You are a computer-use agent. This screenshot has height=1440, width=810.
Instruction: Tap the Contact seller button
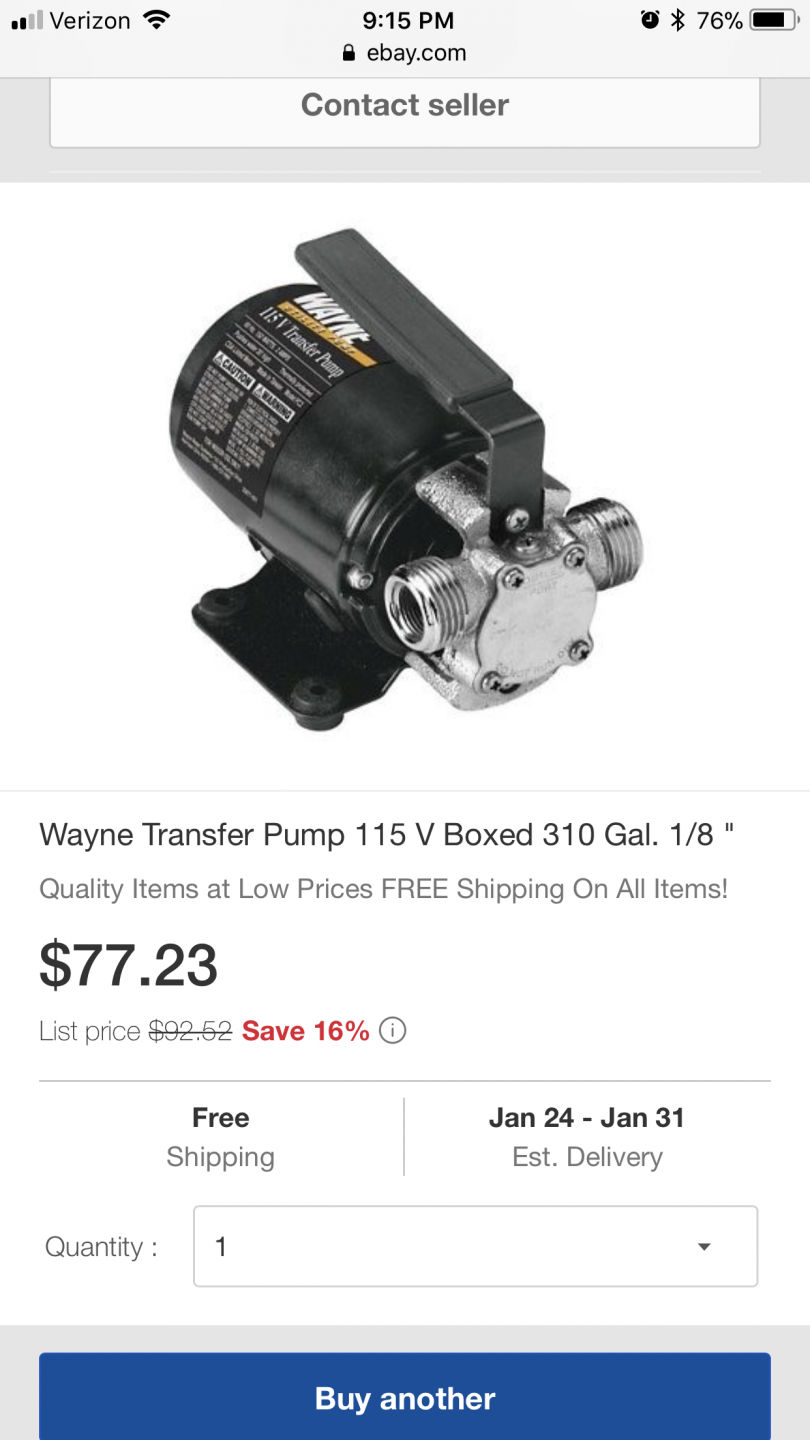pos(405,106)
